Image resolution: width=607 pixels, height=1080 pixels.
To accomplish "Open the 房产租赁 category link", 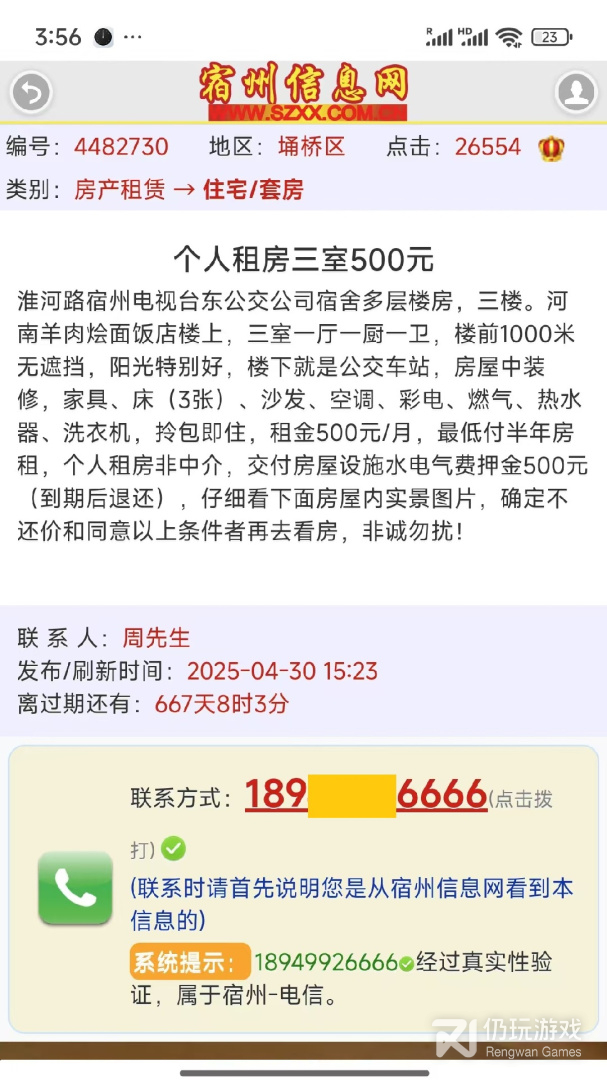I will click(120, 189).
